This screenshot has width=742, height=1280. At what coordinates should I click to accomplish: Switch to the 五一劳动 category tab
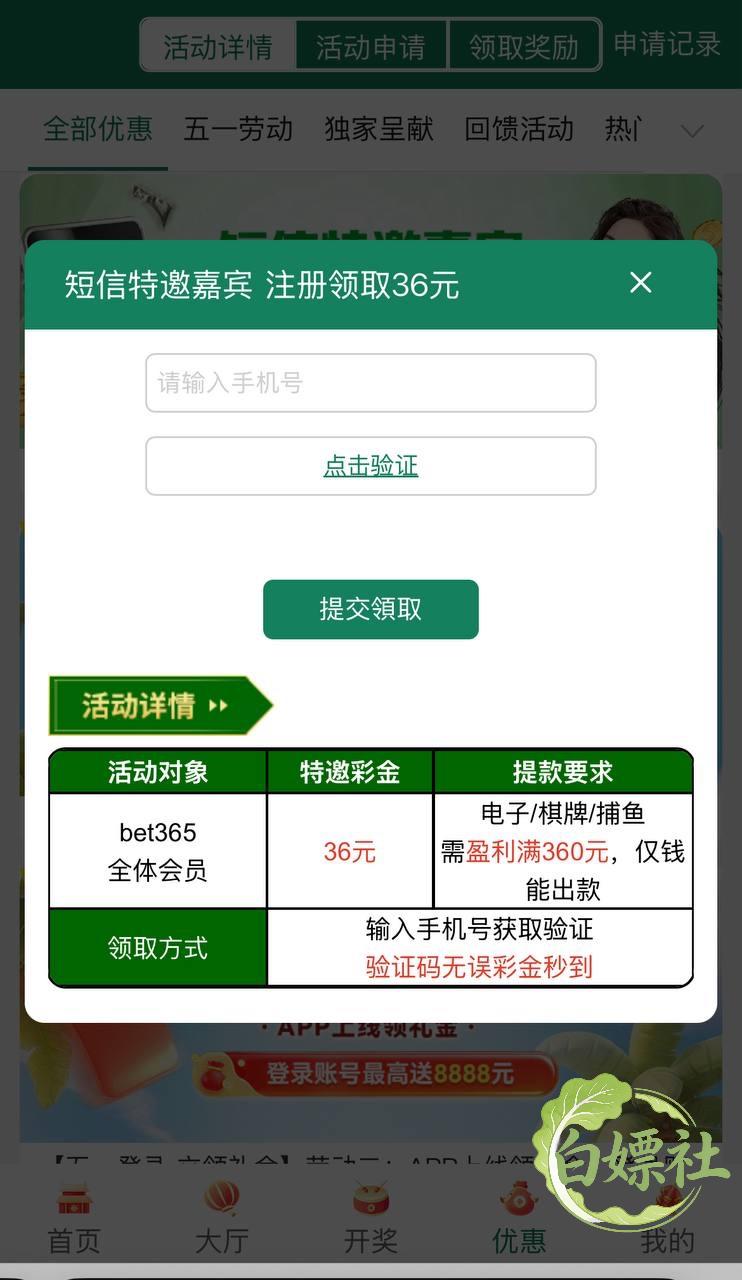(238, 129)
